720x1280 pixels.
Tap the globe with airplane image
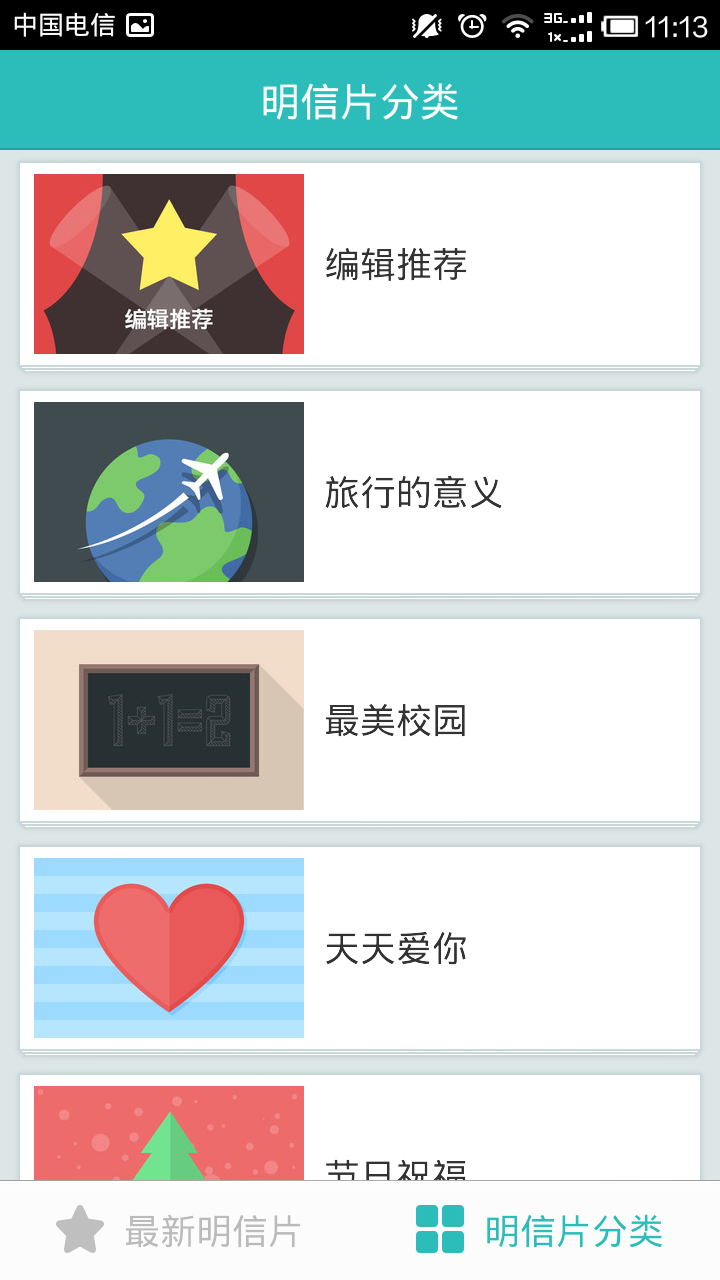coord(168,491)
